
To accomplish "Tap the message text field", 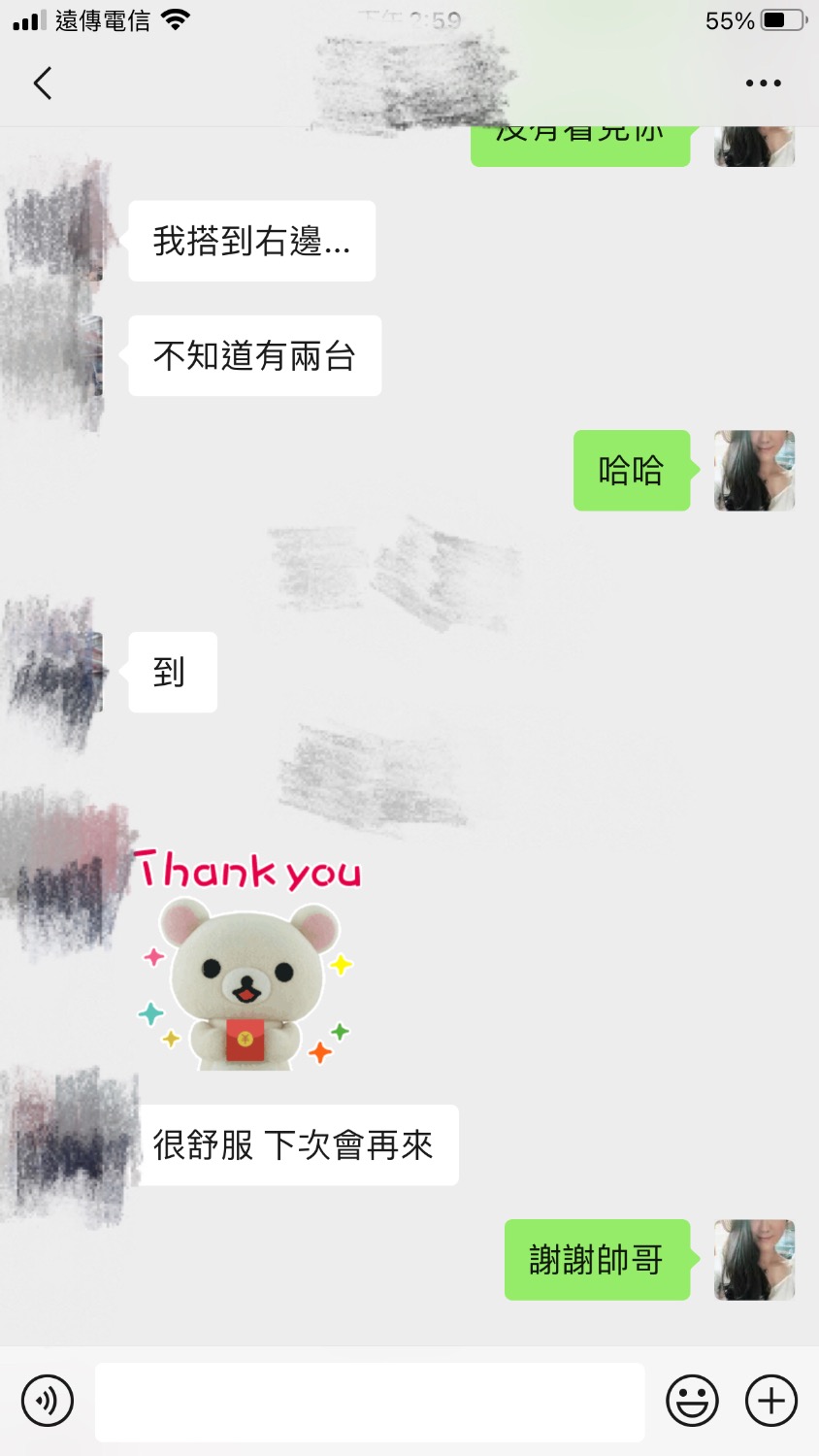I will point(369,1402).
